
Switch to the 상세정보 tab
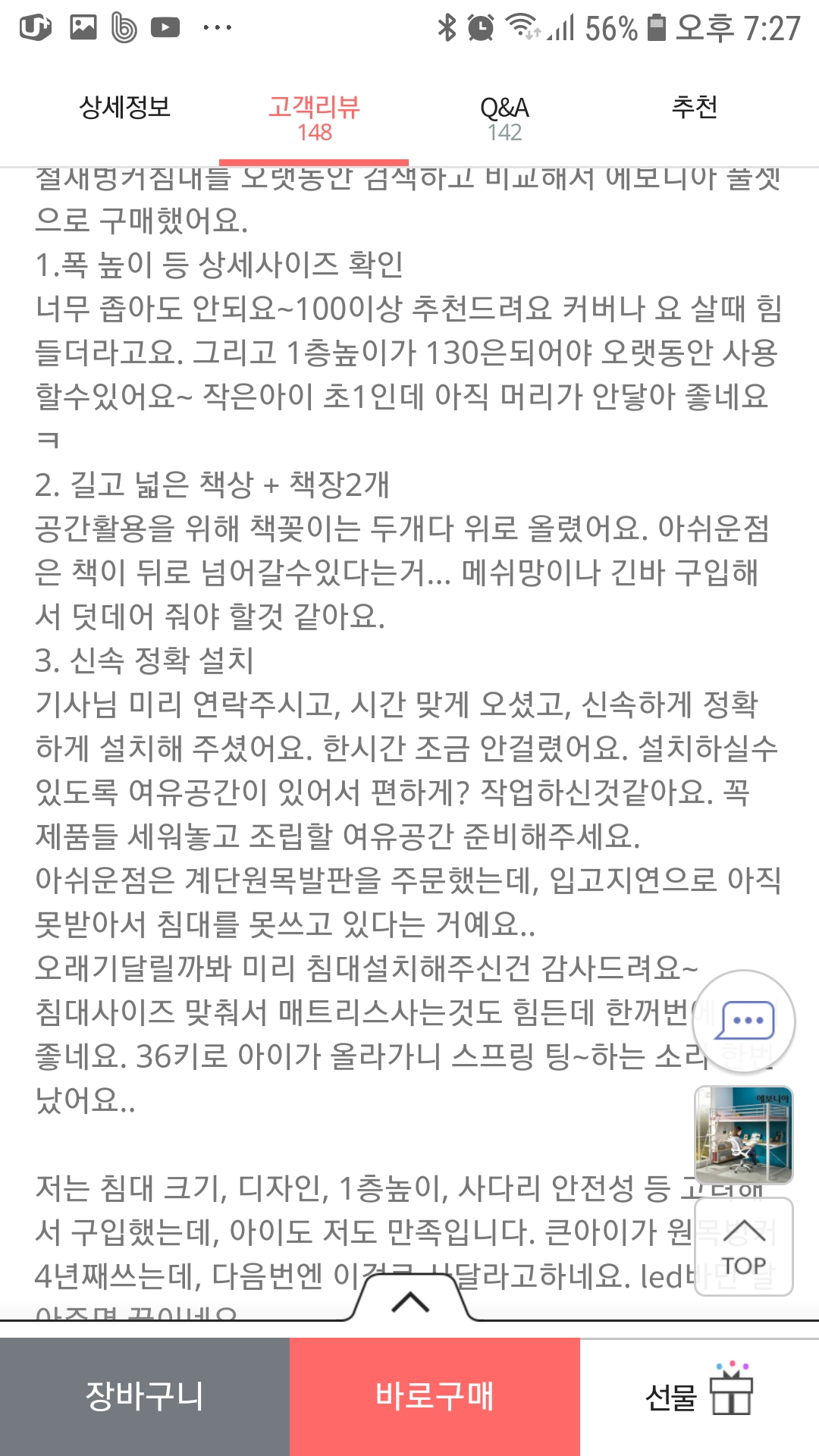pyautogui.click(x=125, y=108)
